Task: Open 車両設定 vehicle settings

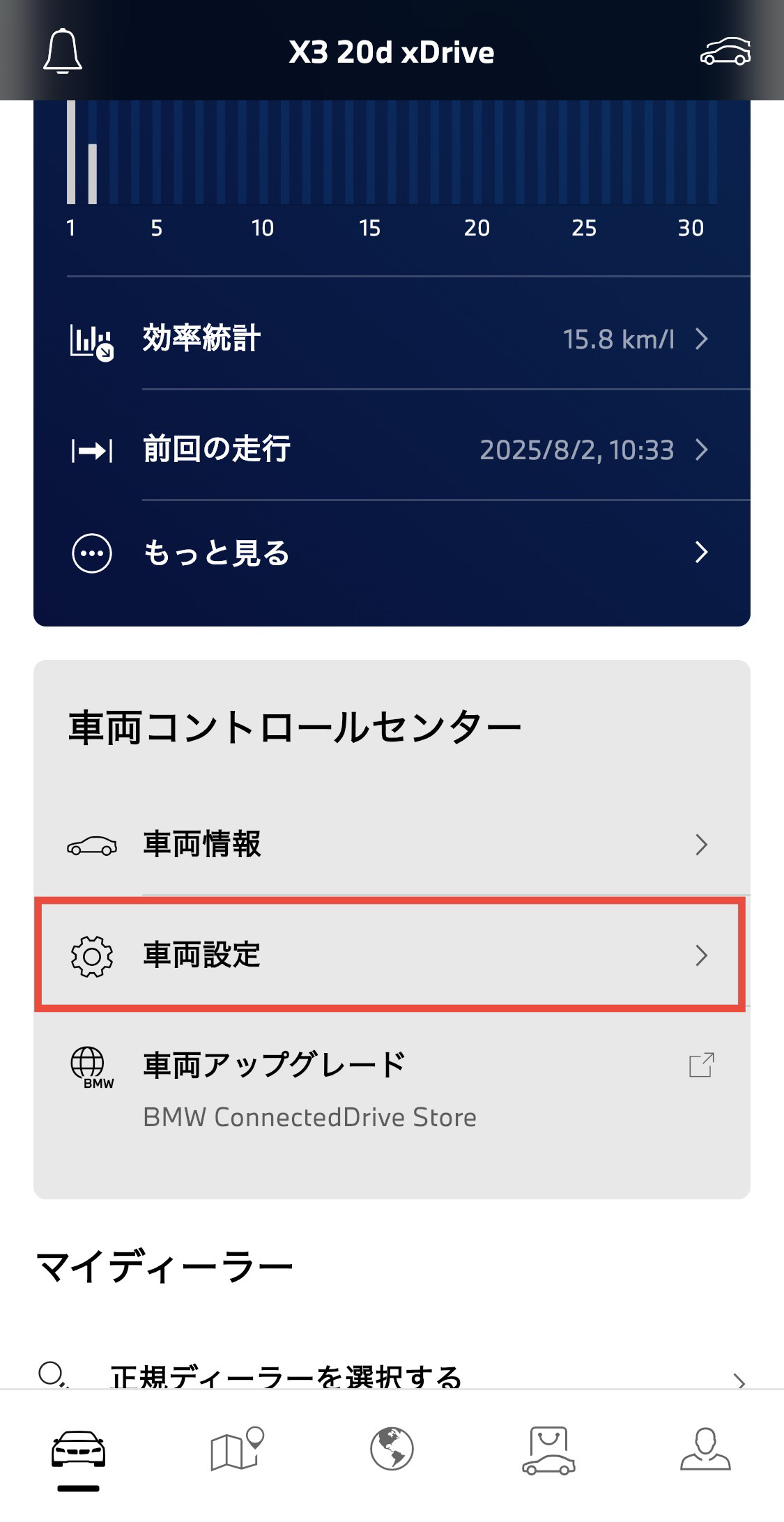Action: click(390, 954)
